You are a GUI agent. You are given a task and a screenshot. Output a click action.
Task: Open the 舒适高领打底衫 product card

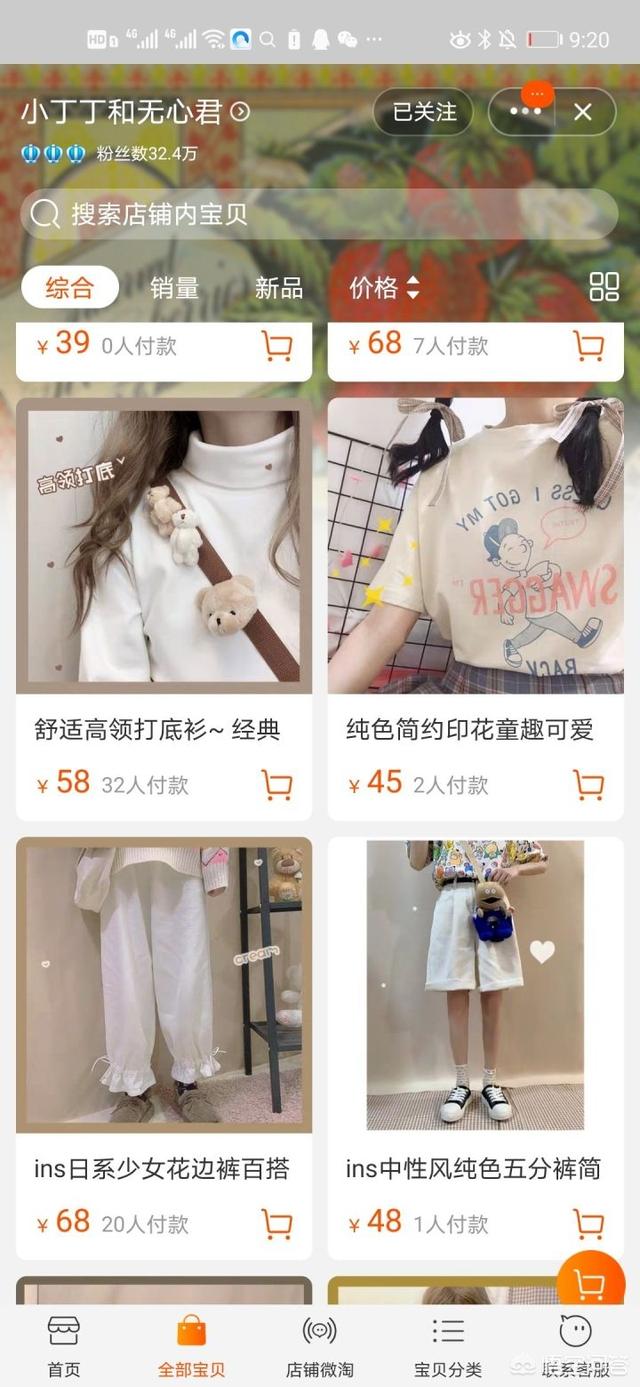point(164,560)
